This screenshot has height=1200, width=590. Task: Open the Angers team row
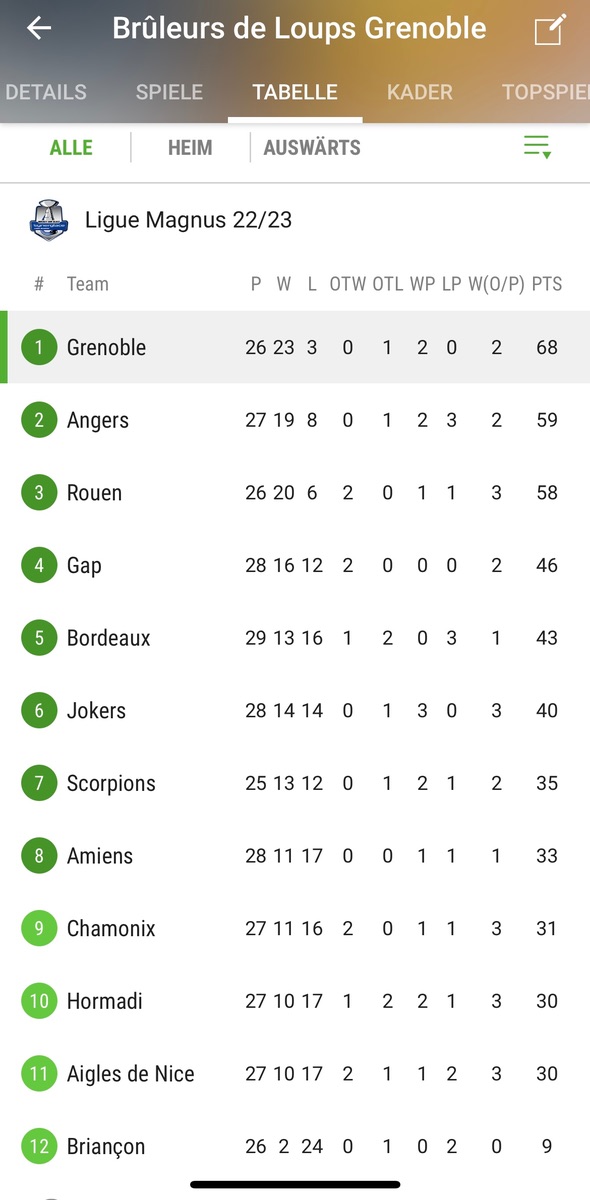[295, 420]
